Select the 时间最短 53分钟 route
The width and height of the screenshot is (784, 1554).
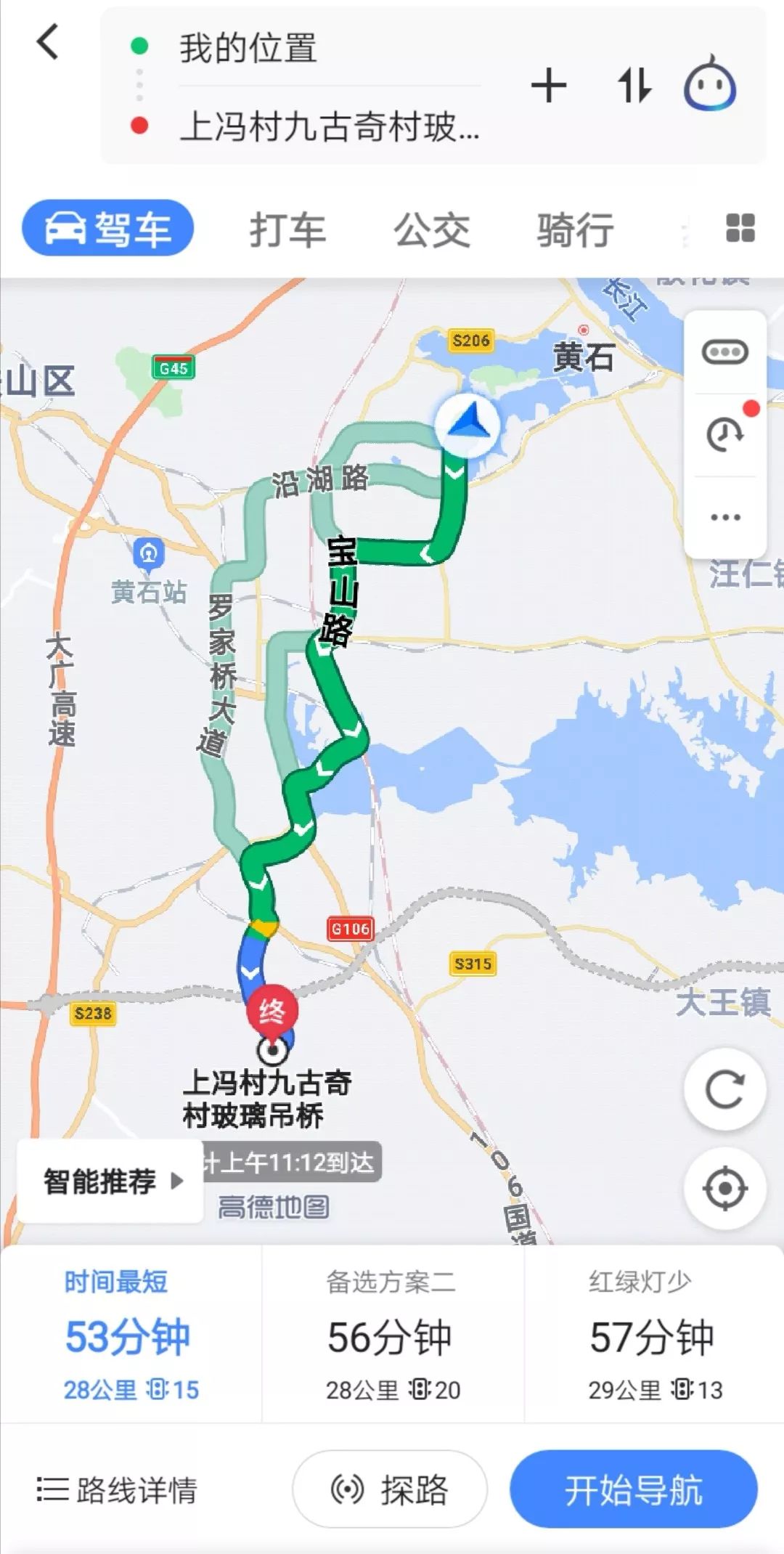click(x=131, y=1335)
